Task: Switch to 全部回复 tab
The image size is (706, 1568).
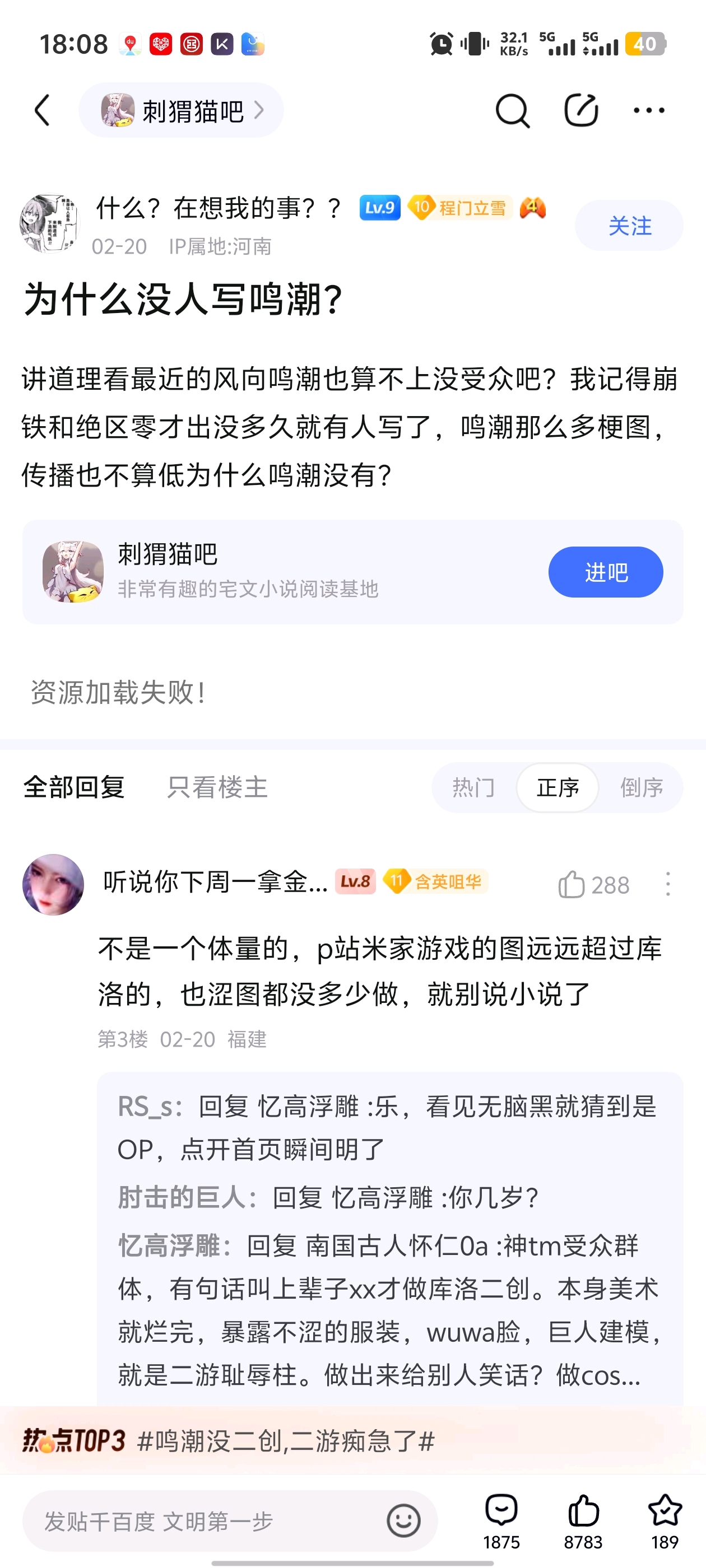Action: coord(75,787)
